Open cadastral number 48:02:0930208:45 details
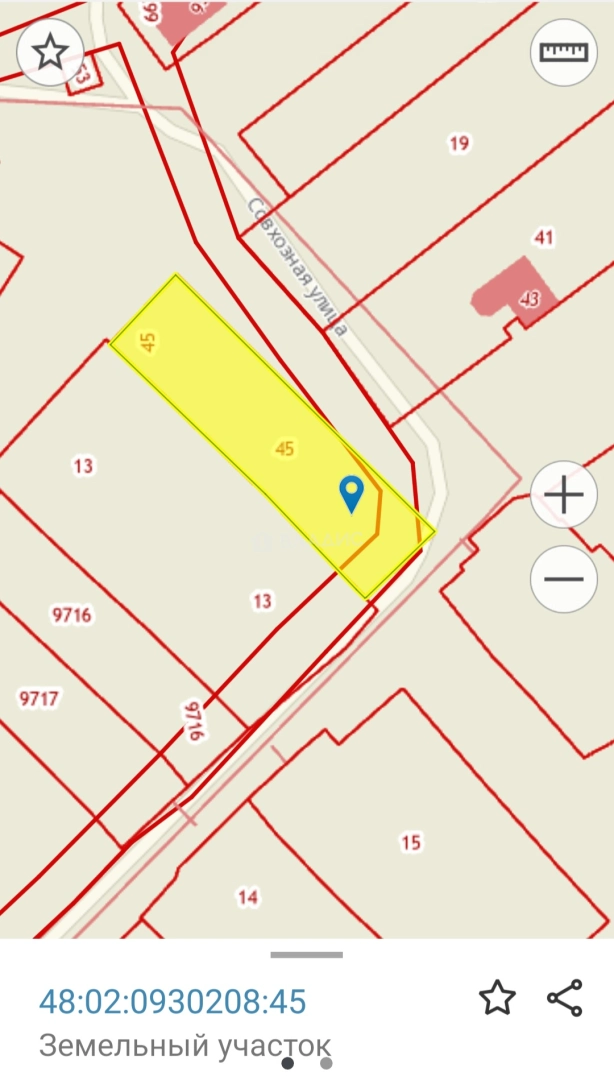The height and width of the screenshot is (1080, 614). click(x=172, y=1001)
